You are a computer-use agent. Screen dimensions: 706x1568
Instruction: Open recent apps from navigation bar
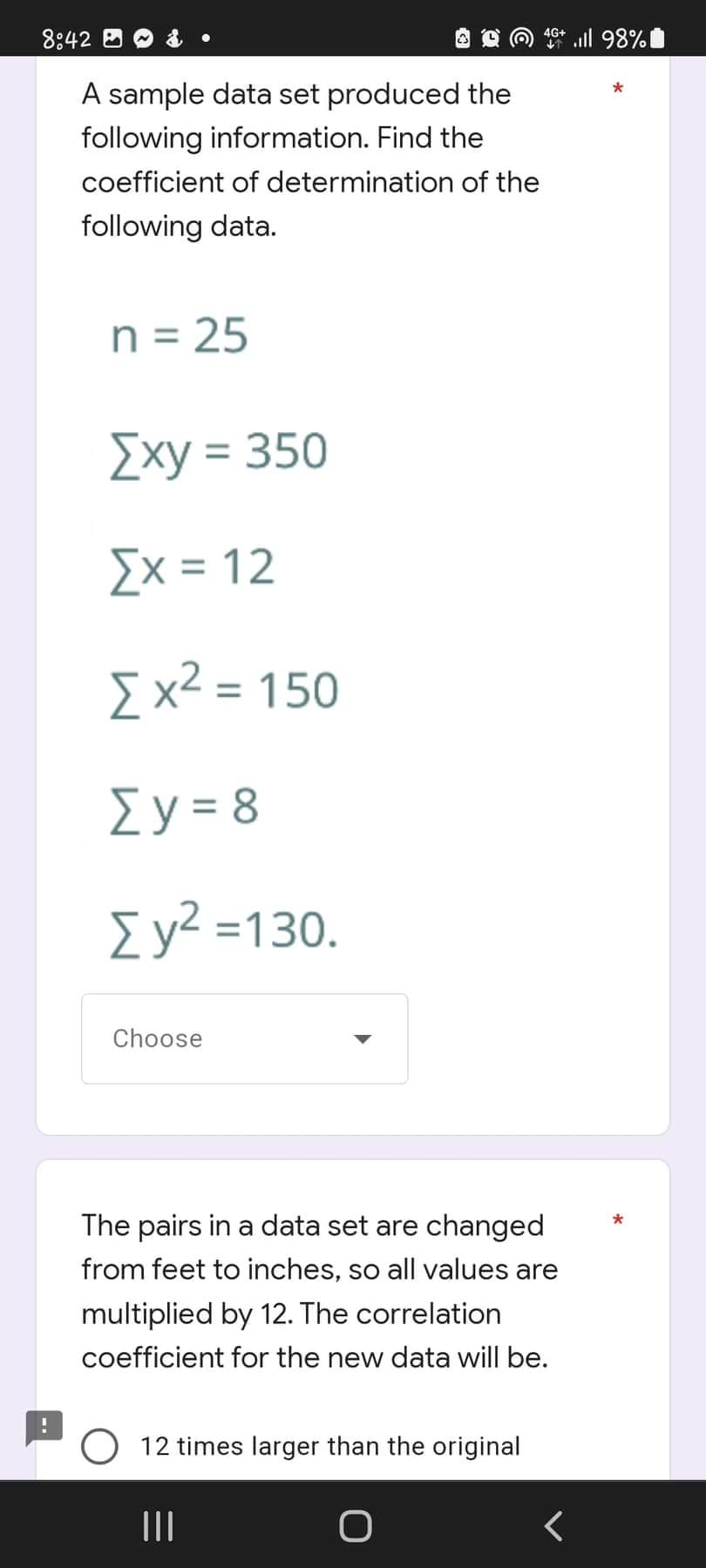point(157,1526)
